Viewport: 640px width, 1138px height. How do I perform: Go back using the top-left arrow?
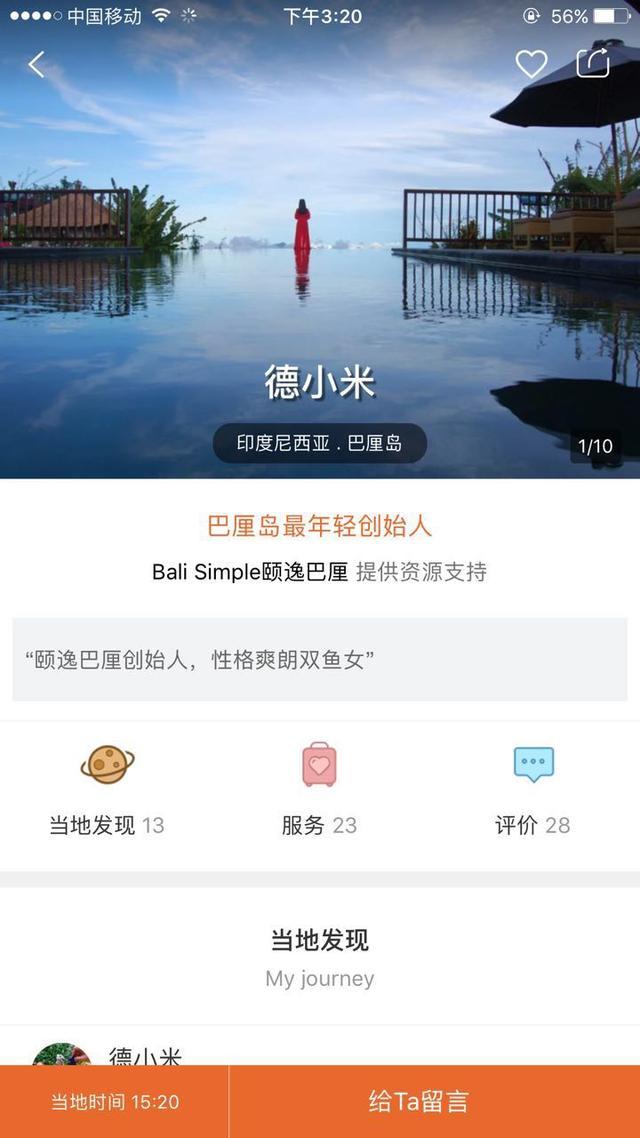[x=37, y=65]
